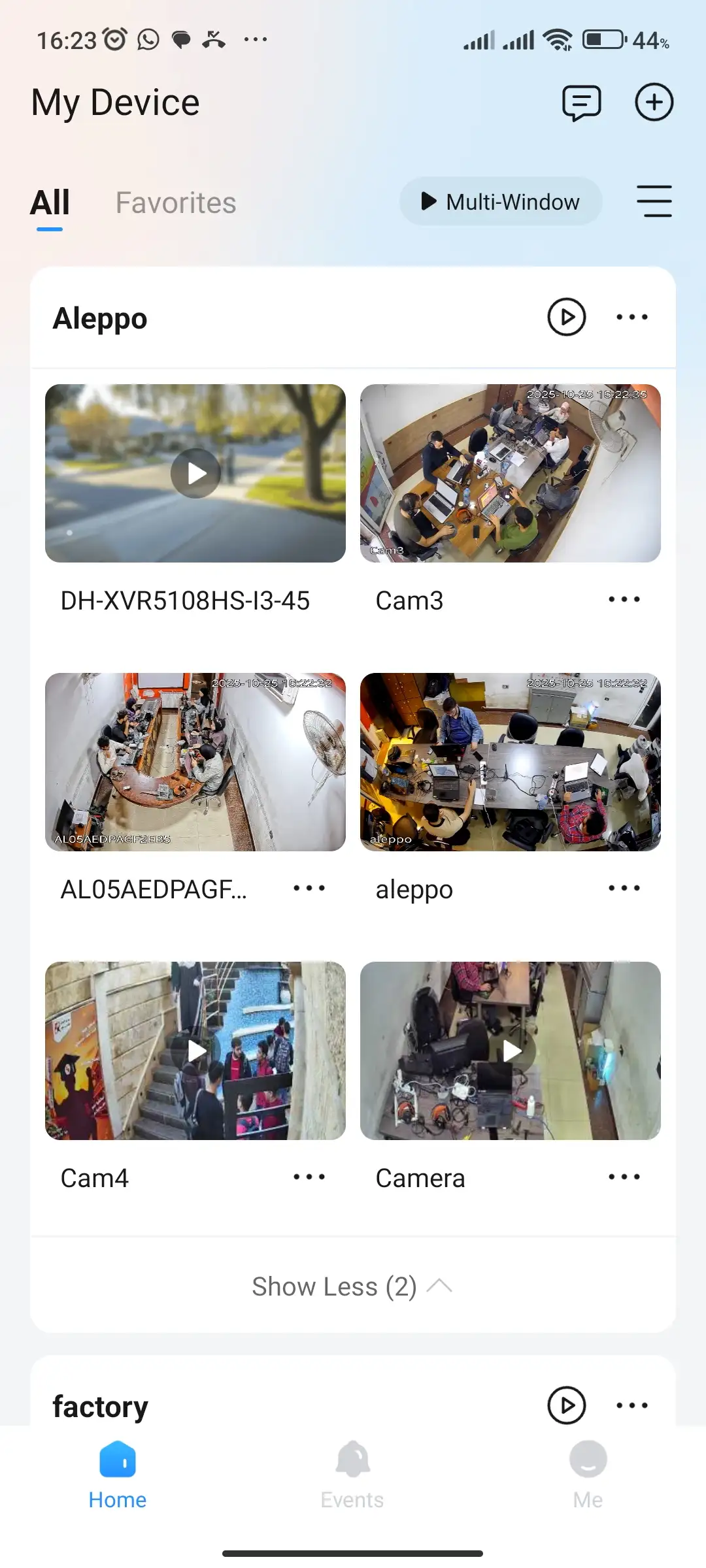
Task: Open the list layout menu icon
Action: 654,201
